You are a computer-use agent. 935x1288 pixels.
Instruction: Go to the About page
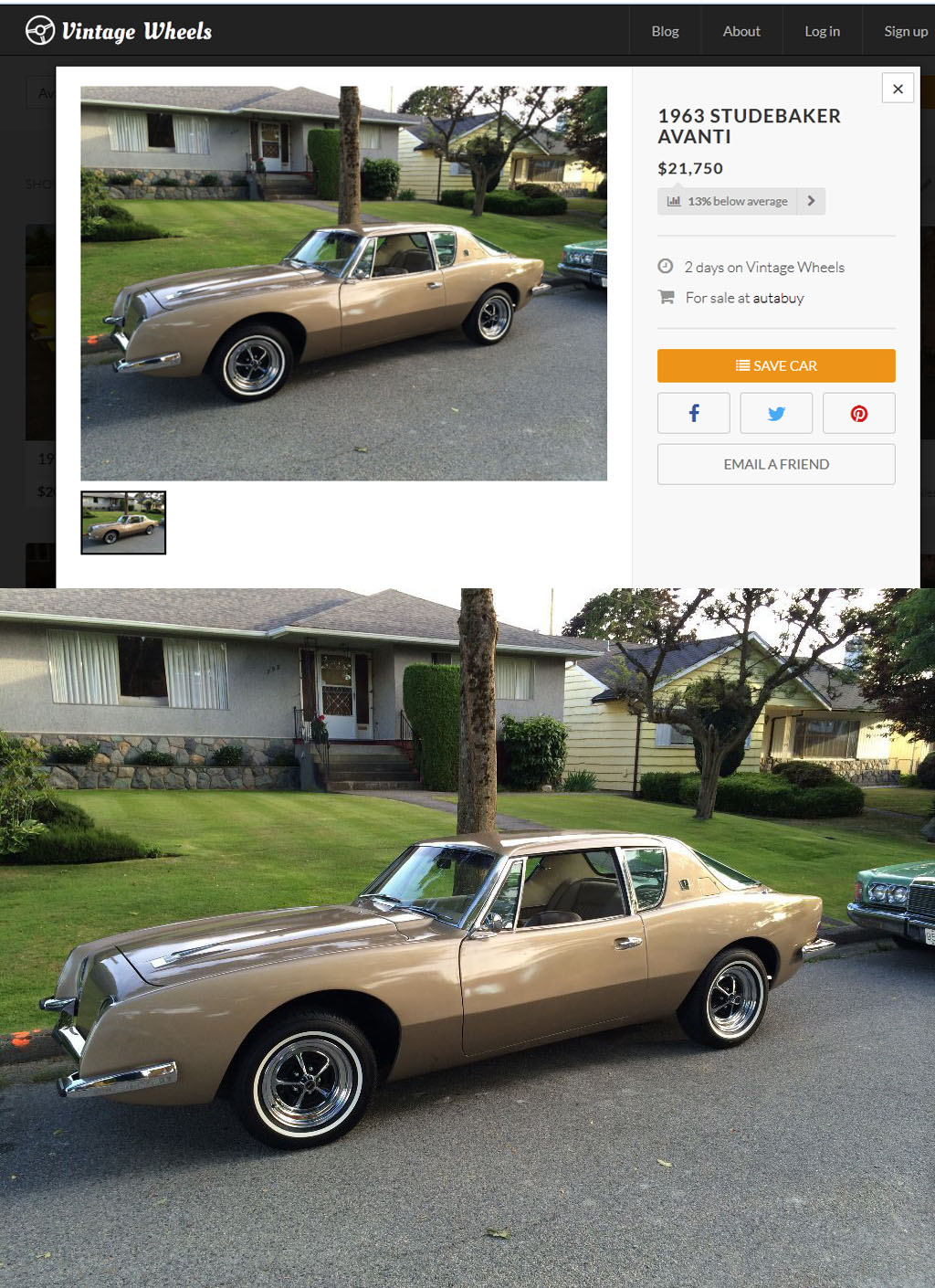[741, 31]
